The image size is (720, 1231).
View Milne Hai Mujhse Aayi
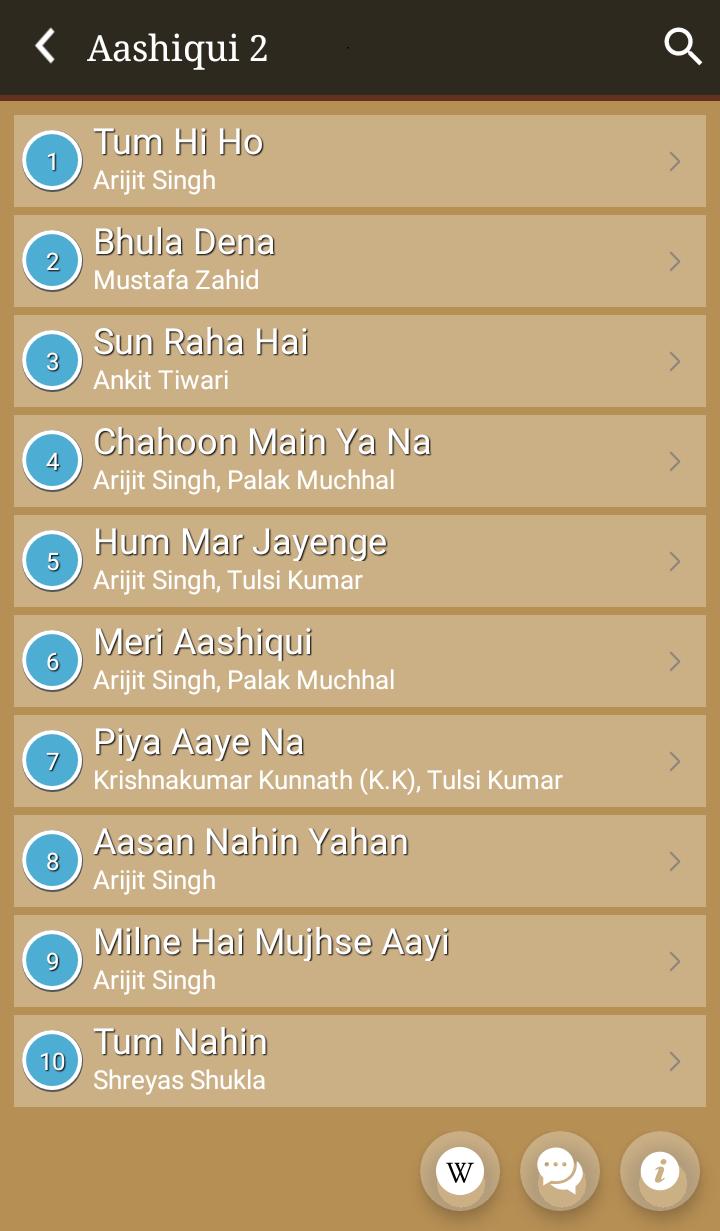360,961
